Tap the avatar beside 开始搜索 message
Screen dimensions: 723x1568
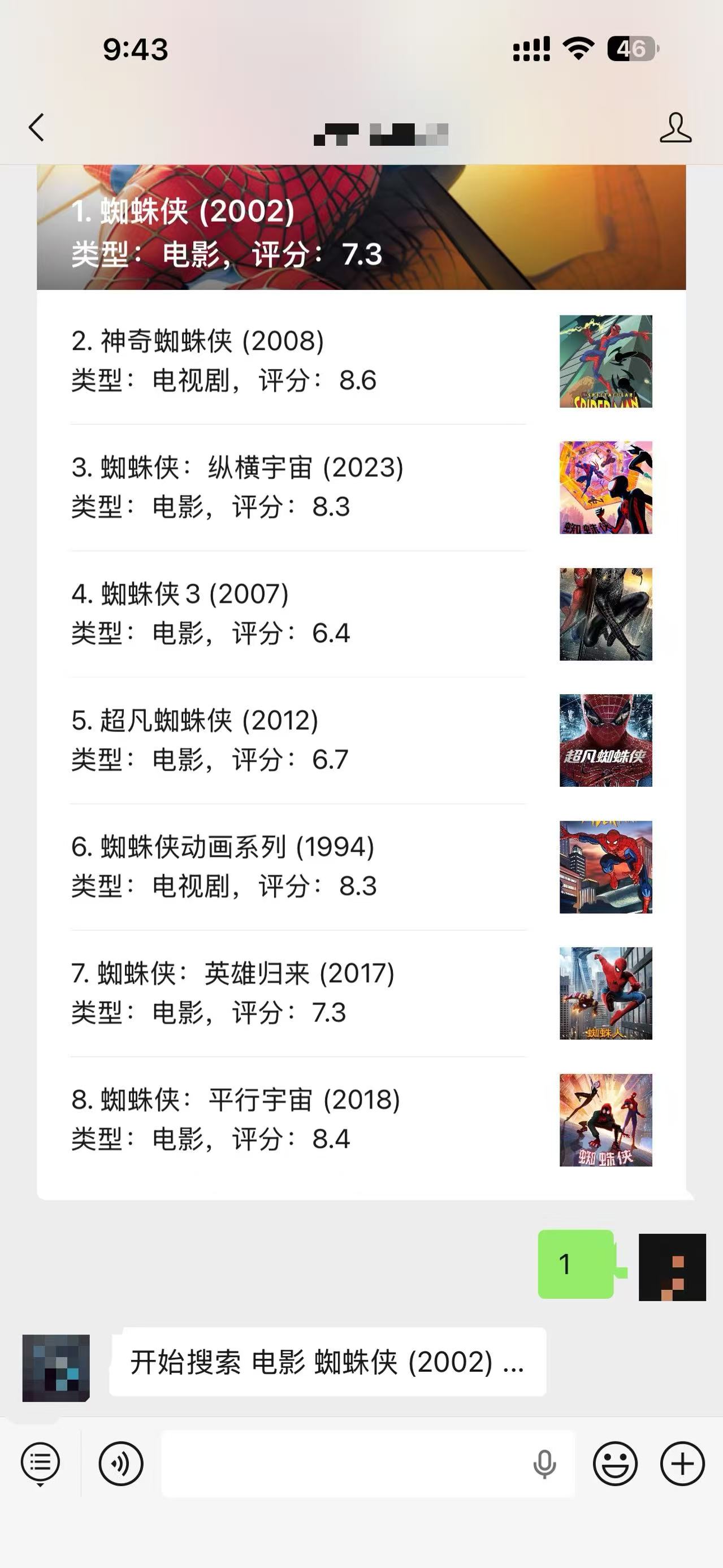click(56, 1368)
